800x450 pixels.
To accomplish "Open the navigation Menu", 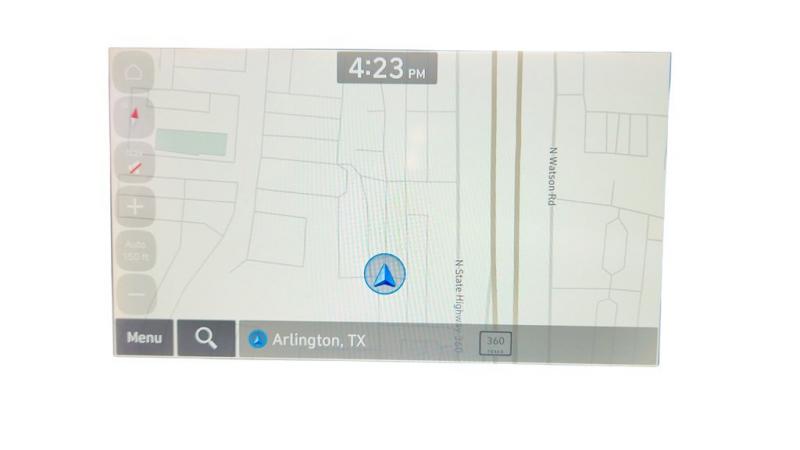I will click(144, 338).
